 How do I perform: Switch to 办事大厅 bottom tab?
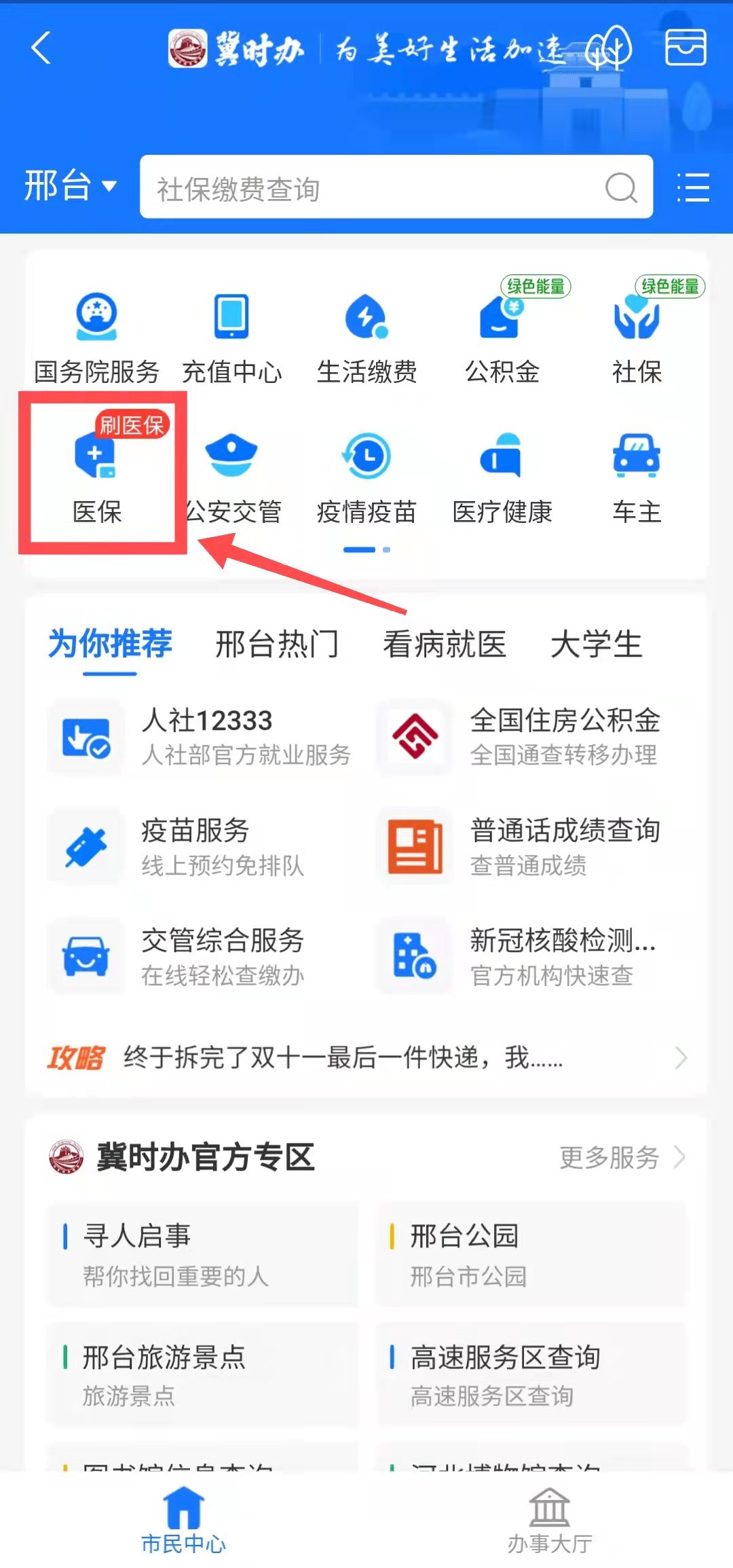[x=550, y=1521]
